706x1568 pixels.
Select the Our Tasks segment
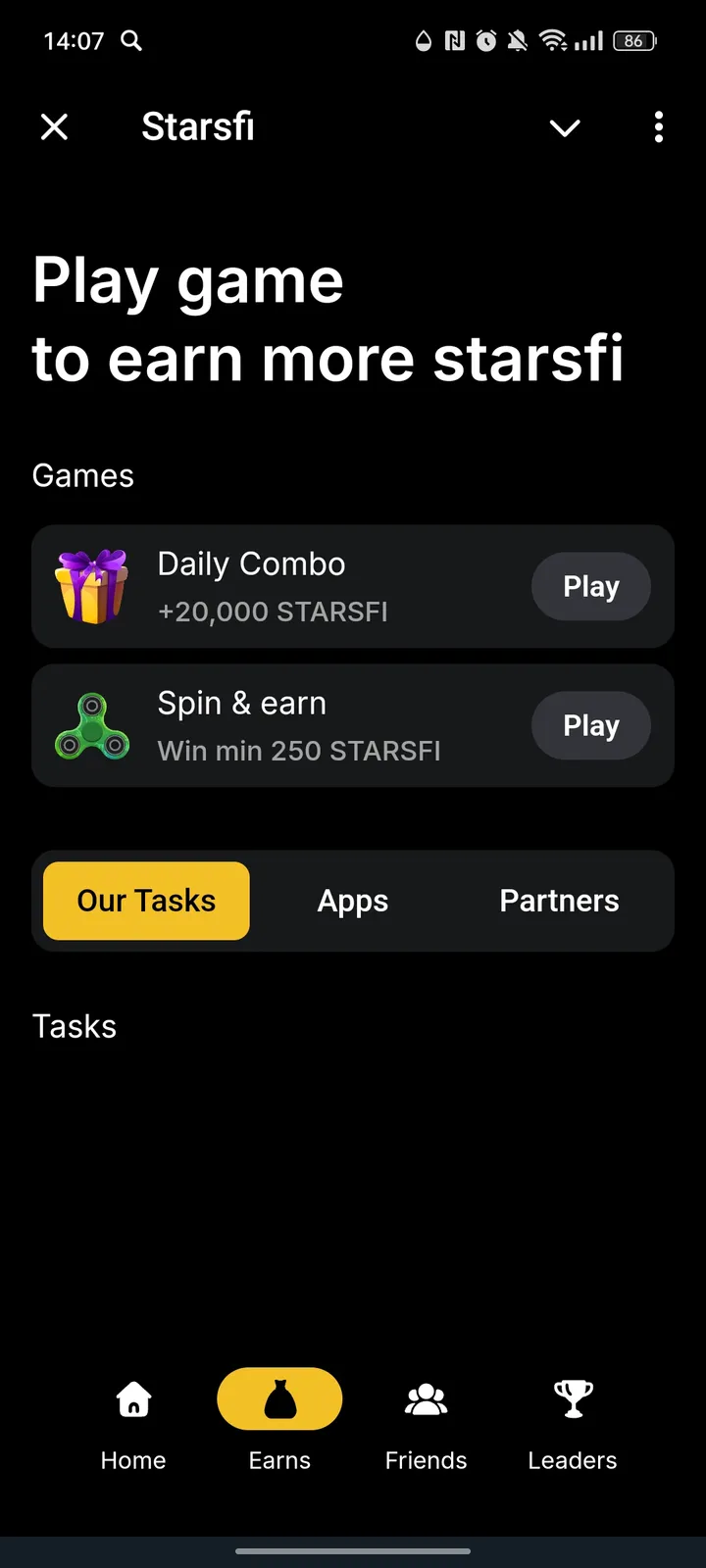(146, 901)
